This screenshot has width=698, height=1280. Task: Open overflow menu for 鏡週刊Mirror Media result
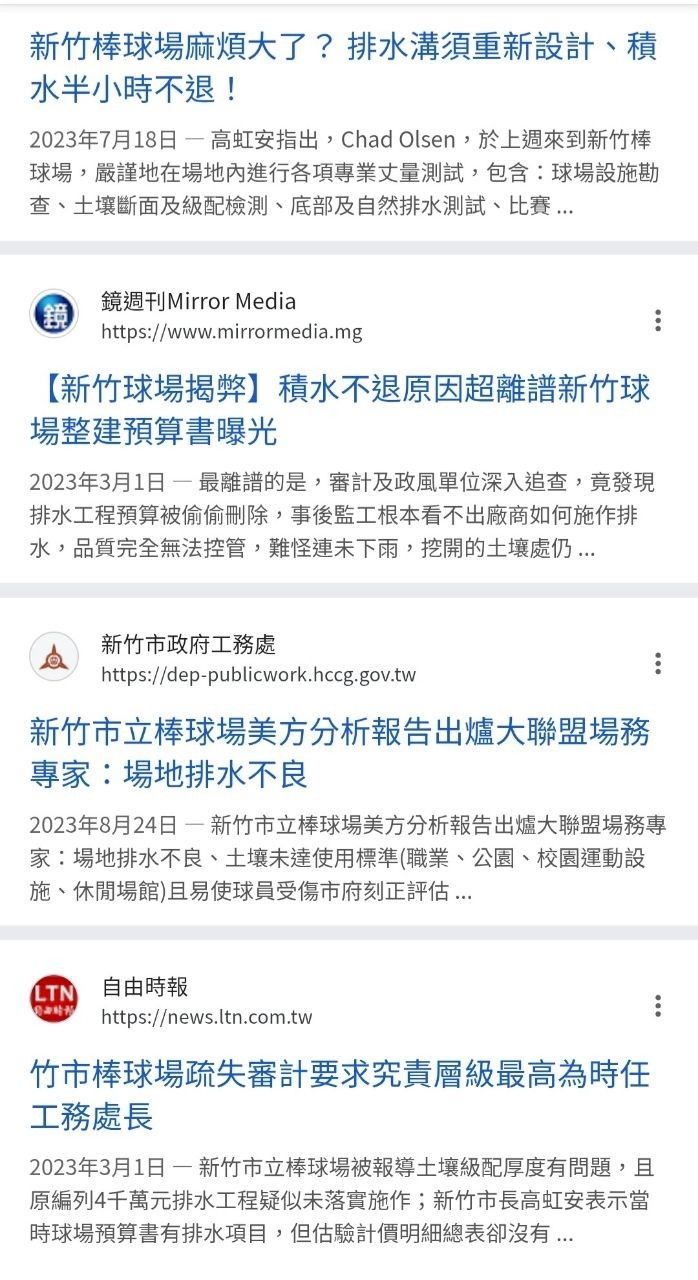tap(657, 320)
